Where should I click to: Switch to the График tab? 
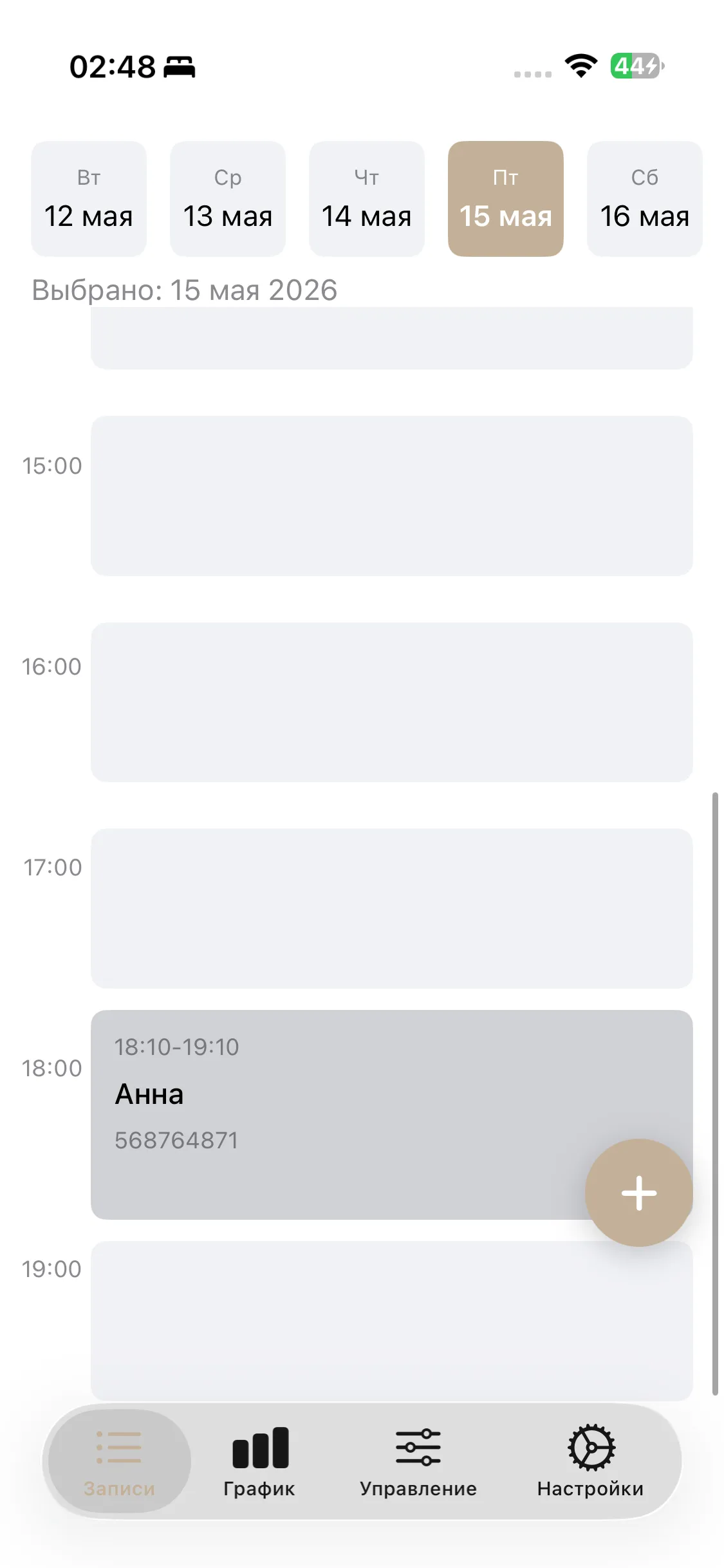(x=259, y=1461)
